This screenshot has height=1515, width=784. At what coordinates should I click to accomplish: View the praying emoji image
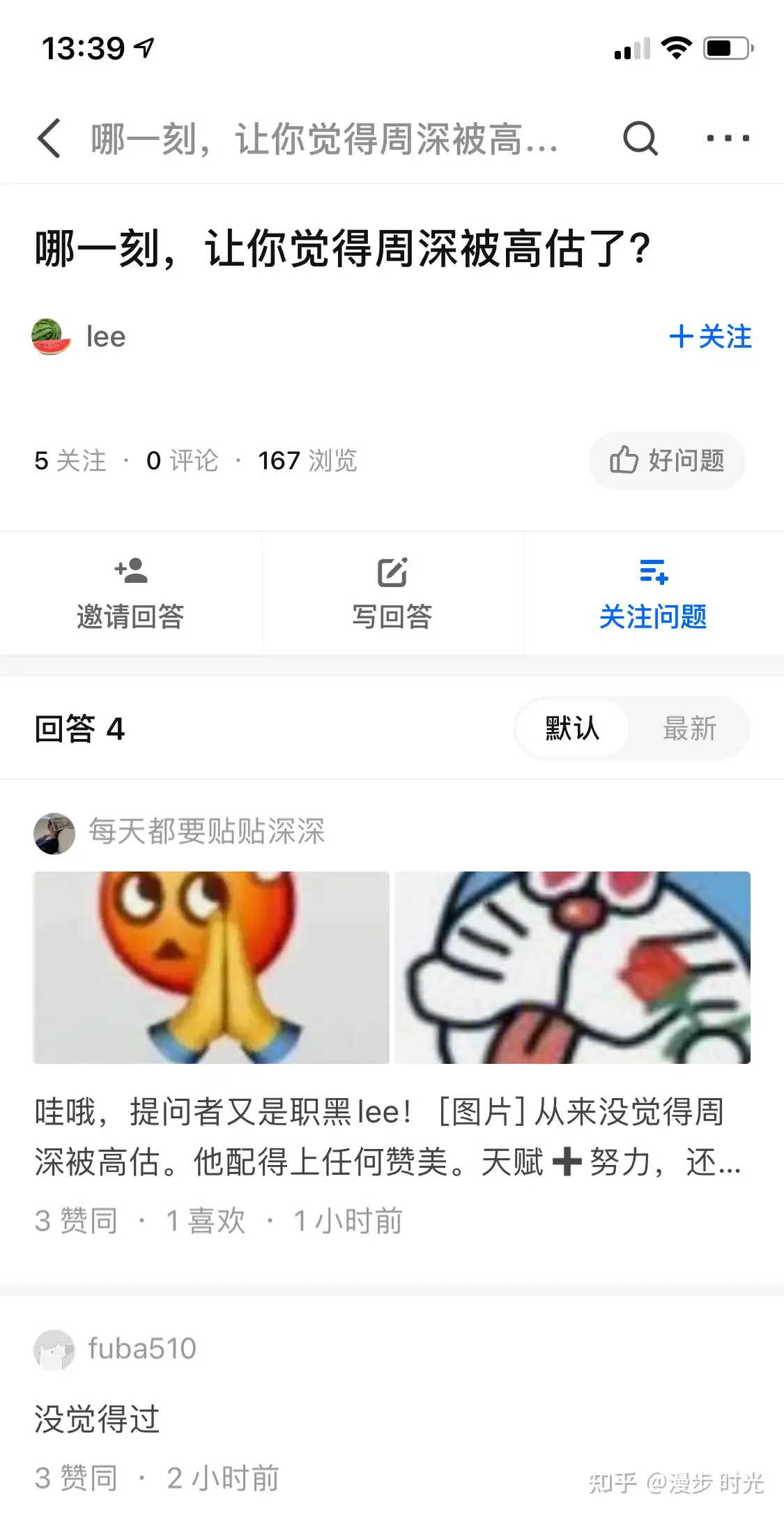tap(211, 967)
